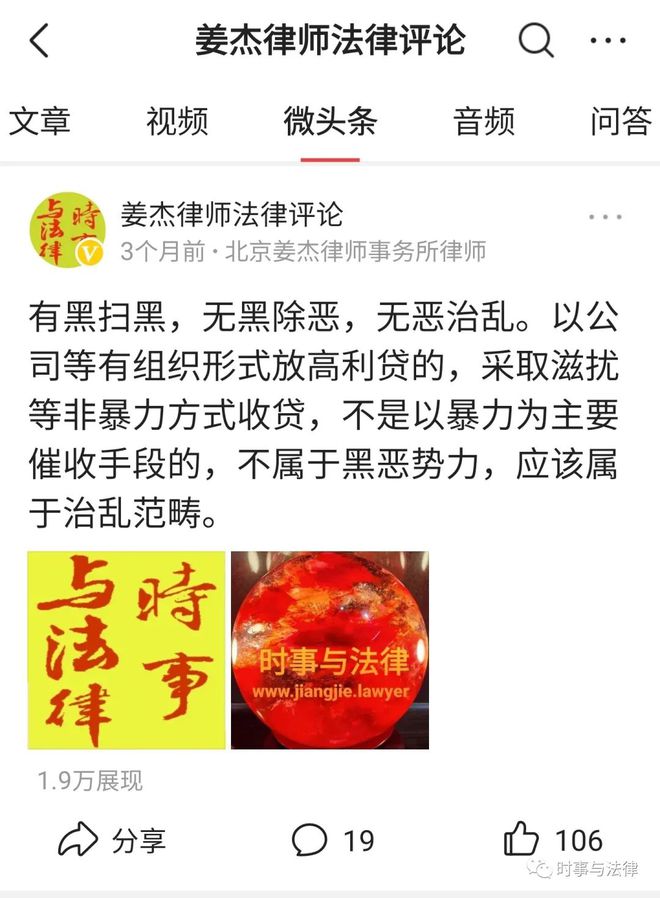Open the post's three-dot options menu
The image size is (660, 898).
[605, 218]
